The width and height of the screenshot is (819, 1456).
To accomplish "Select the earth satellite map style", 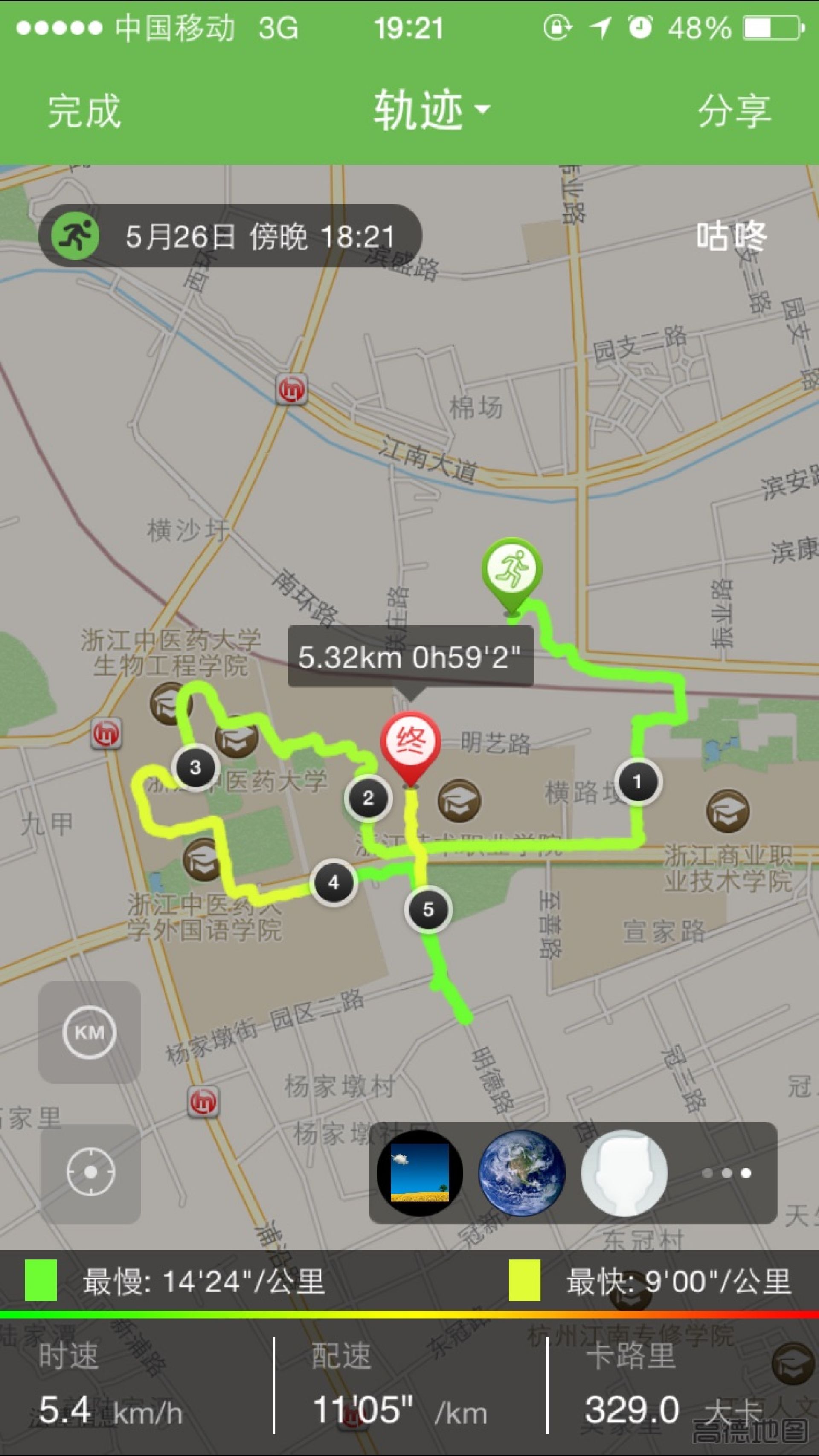I will pyautogui.click(x=522, y=1173).
